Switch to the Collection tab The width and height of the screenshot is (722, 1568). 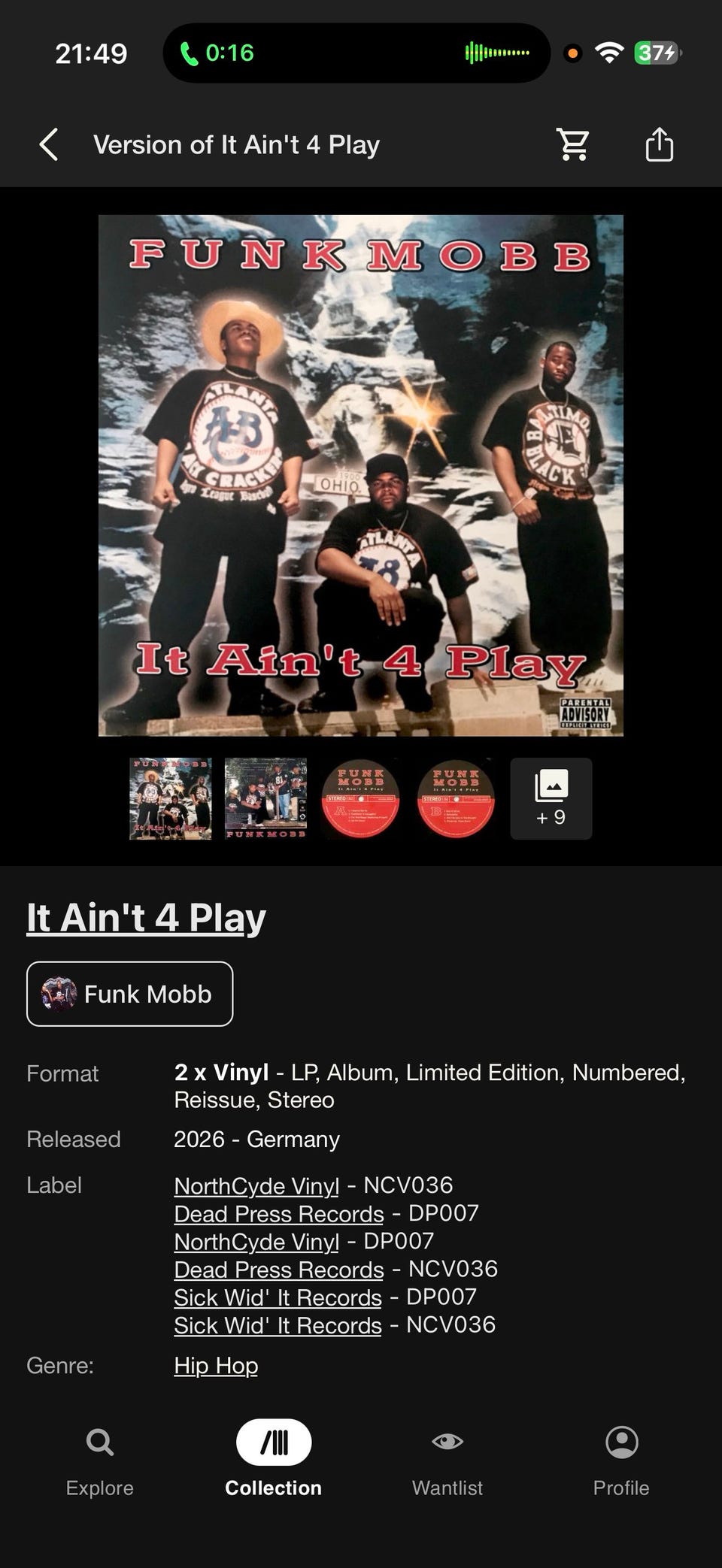[273, 1461]
